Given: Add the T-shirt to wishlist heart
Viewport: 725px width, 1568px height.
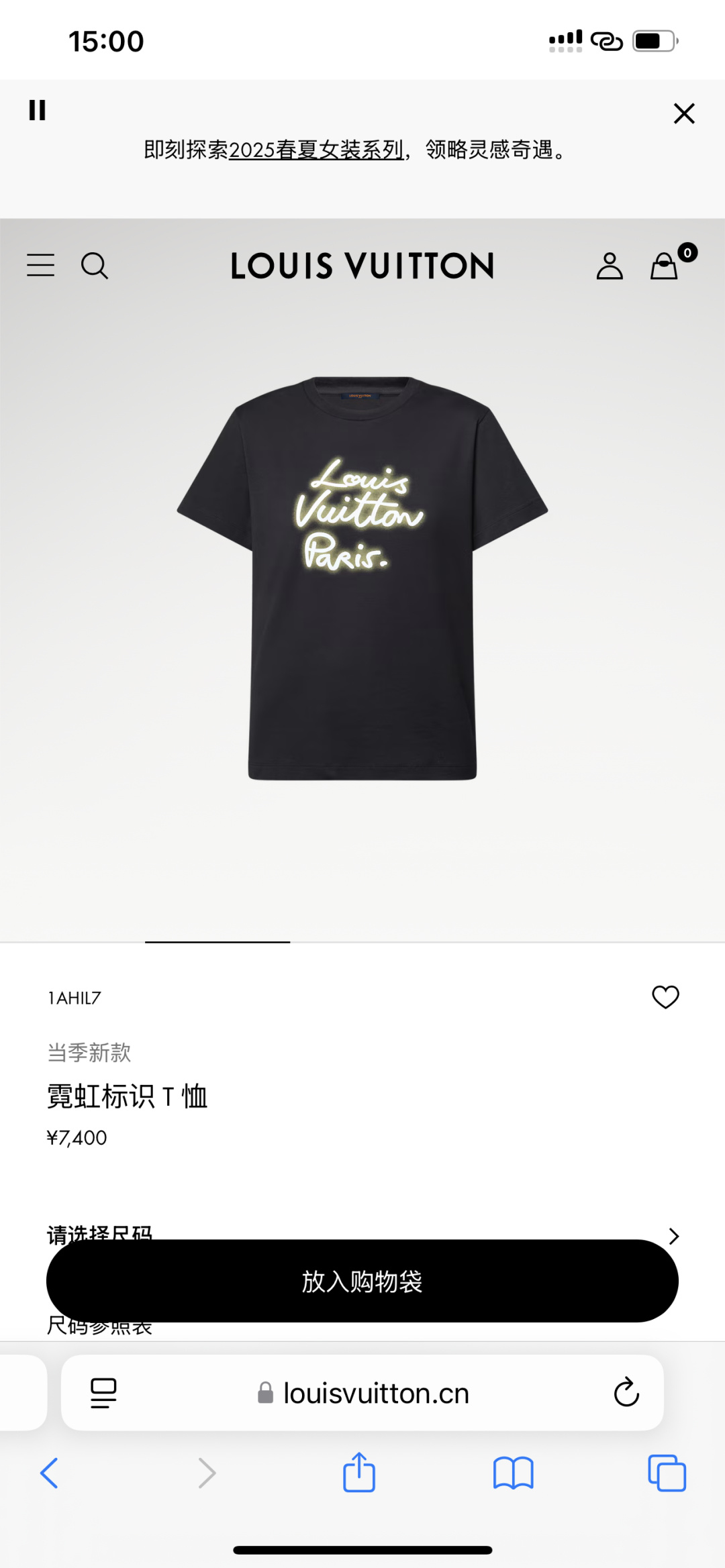Looking at the screenshot, I should pyautogui.click(x=665, y=997).
